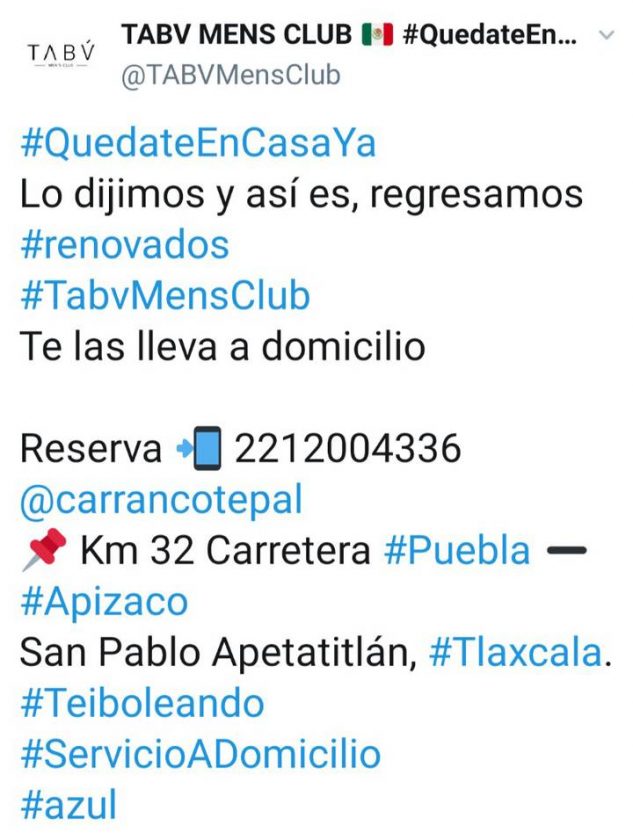Open the #ServicioADomicilio hashtag
Screen dimensions: 633x840
click(200, 754)
